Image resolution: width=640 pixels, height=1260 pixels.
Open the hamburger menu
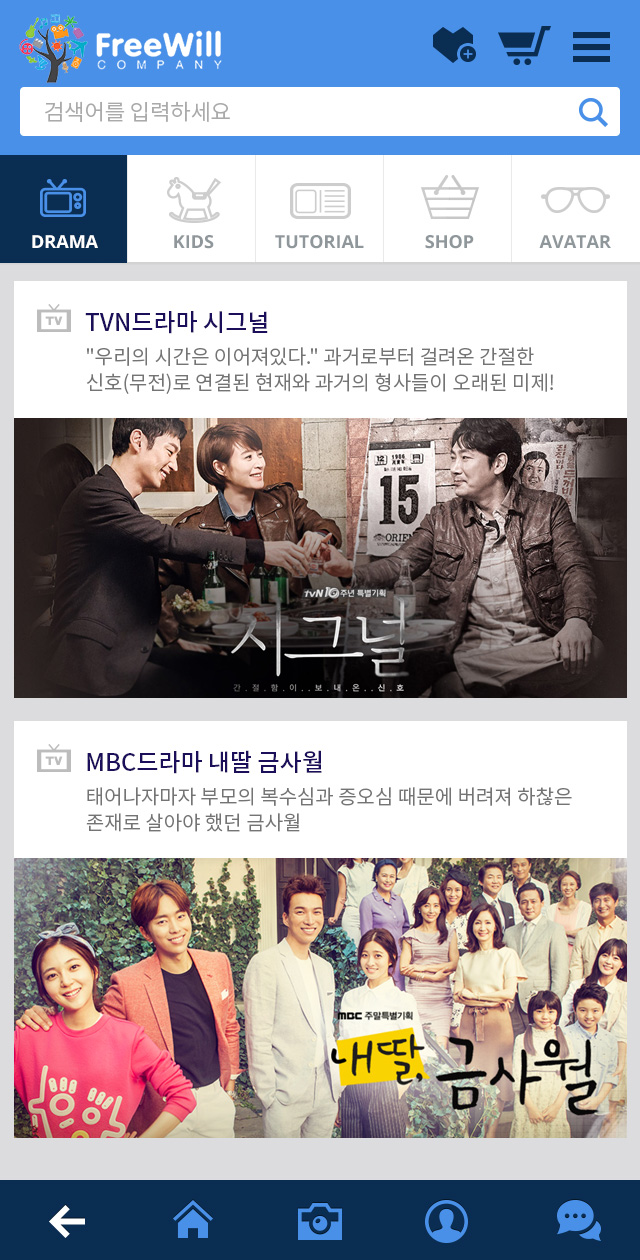(591, 47)
